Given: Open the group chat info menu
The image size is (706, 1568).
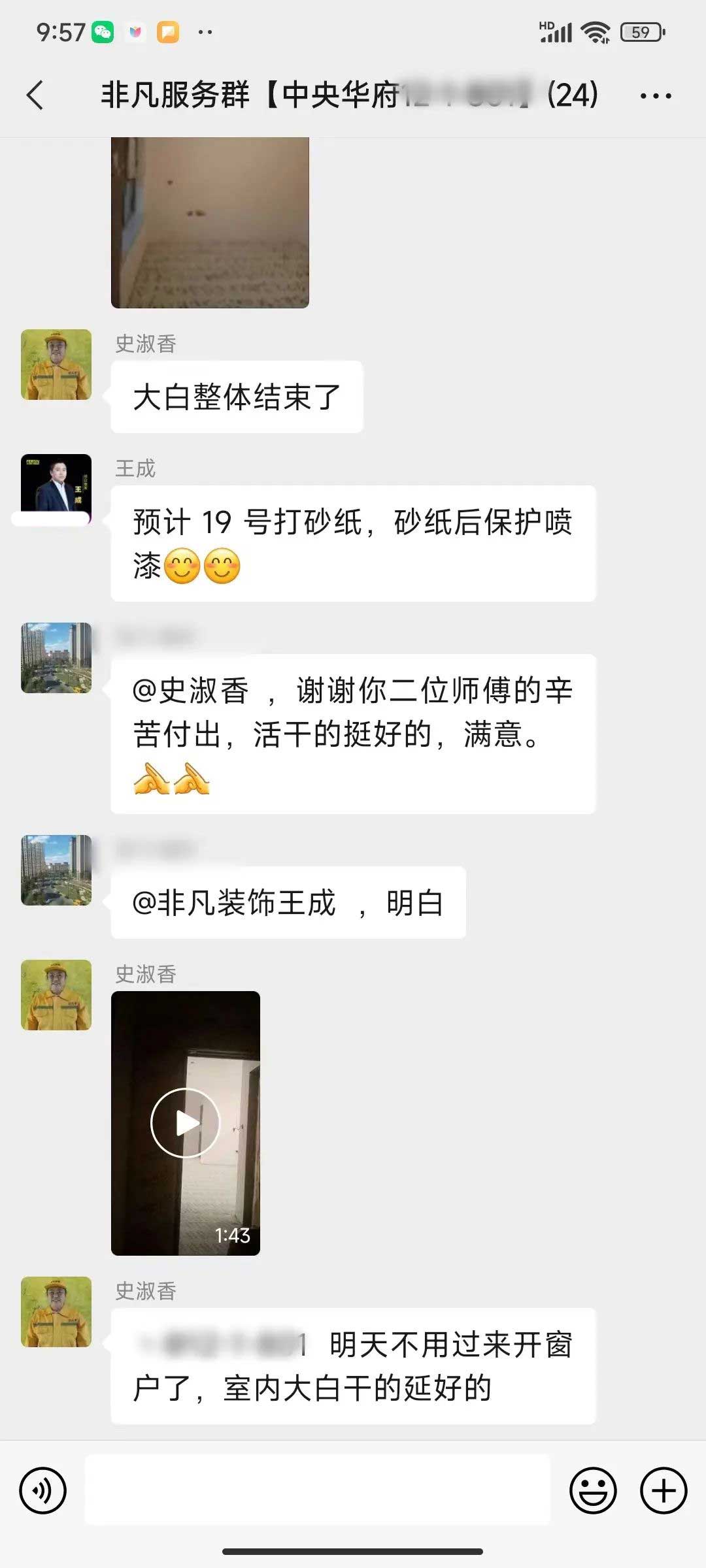Looking at the screenshot, I should (x=655, y=96).
